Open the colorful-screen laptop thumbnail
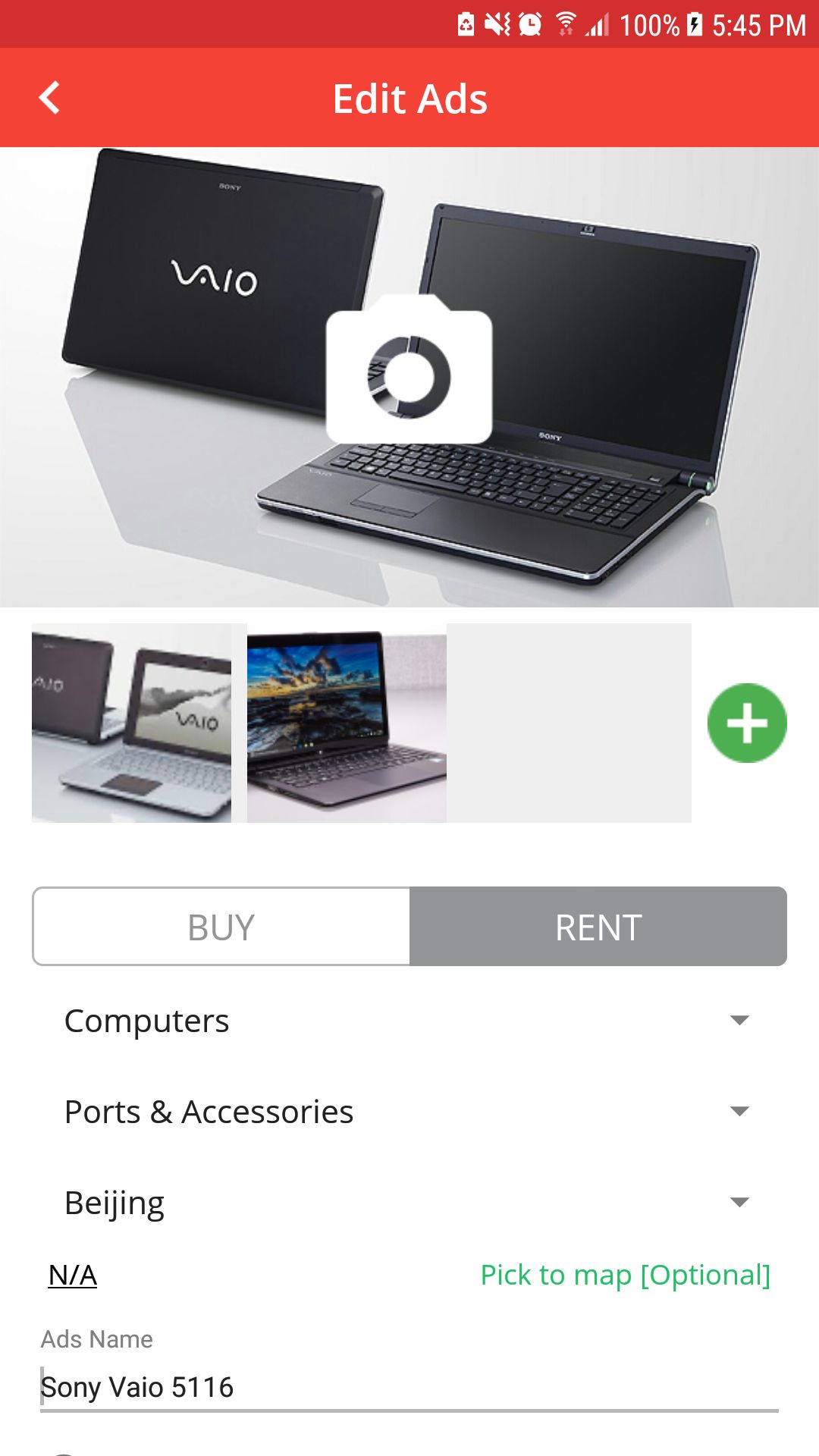The image size is (819, 1456). pyautogui.click(x=347, y=723)
